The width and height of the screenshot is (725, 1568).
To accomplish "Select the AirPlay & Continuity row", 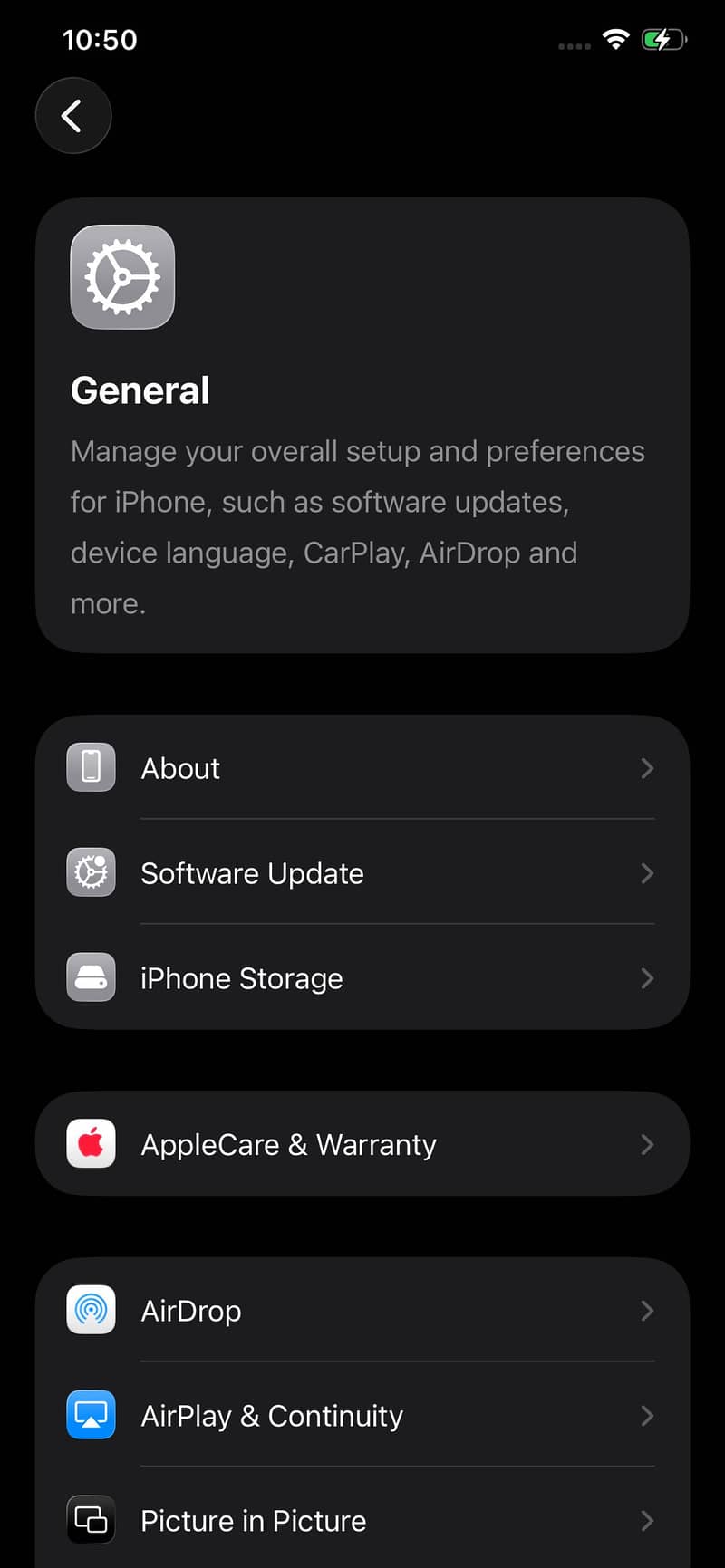I will coord(362,1415).
